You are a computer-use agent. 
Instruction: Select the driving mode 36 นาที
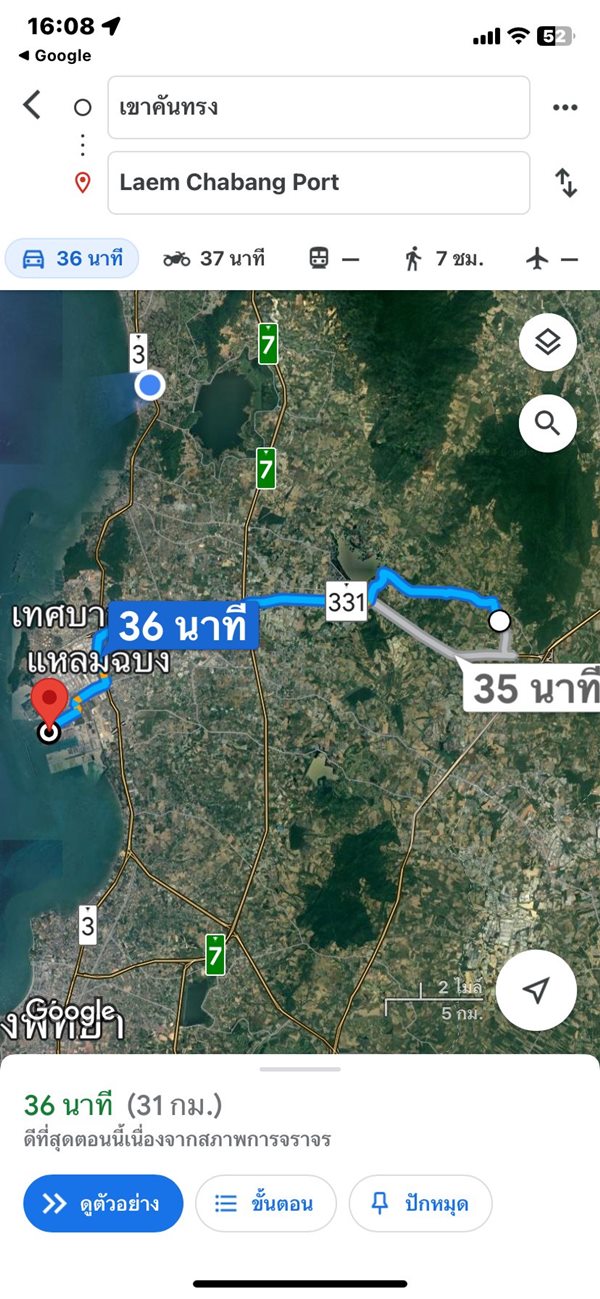point(71,259)
